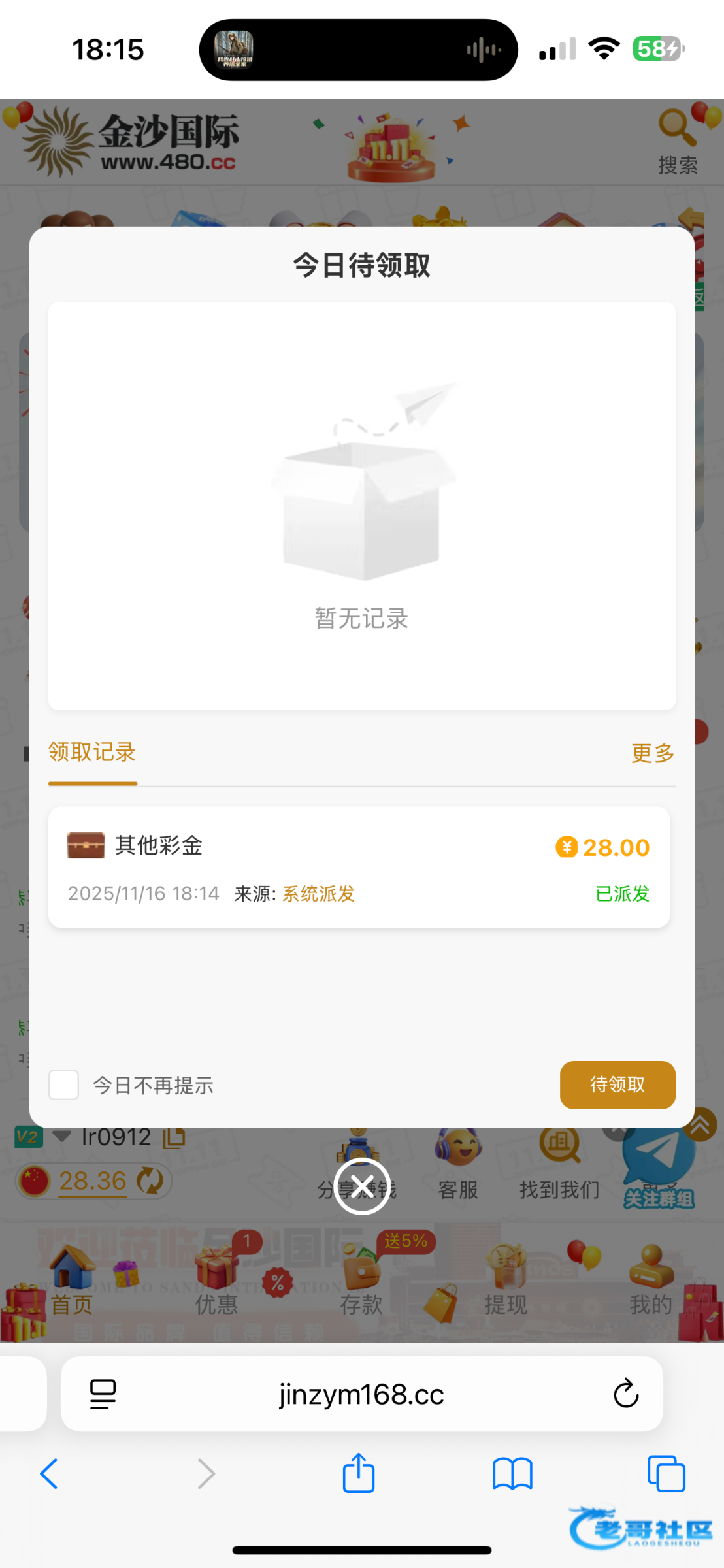
Task: Share this page from Safari toolbar
Action: tap(359, 1474)
